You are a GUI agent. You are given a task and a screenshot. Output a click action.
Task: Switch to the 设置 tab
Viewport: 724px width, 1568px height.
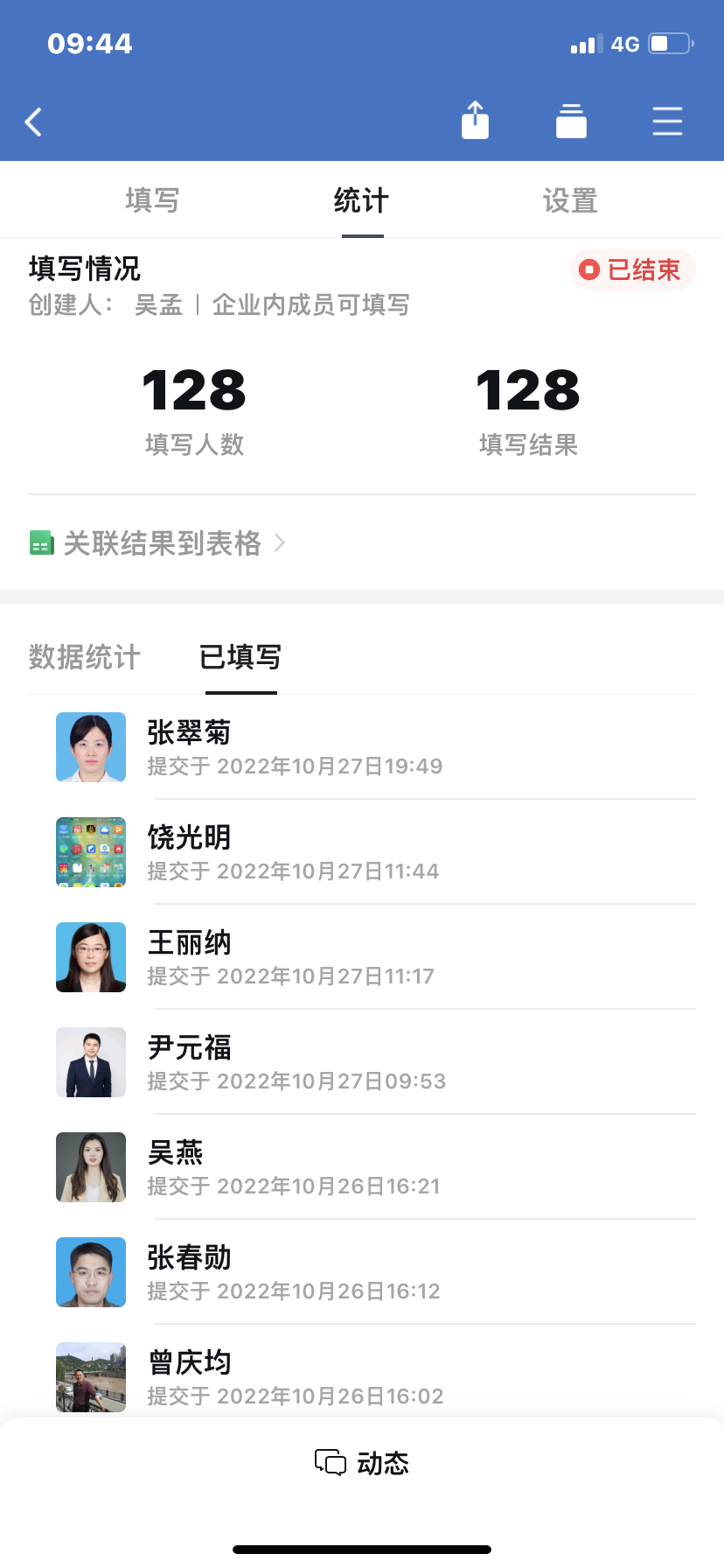click(x=570, y=200)
